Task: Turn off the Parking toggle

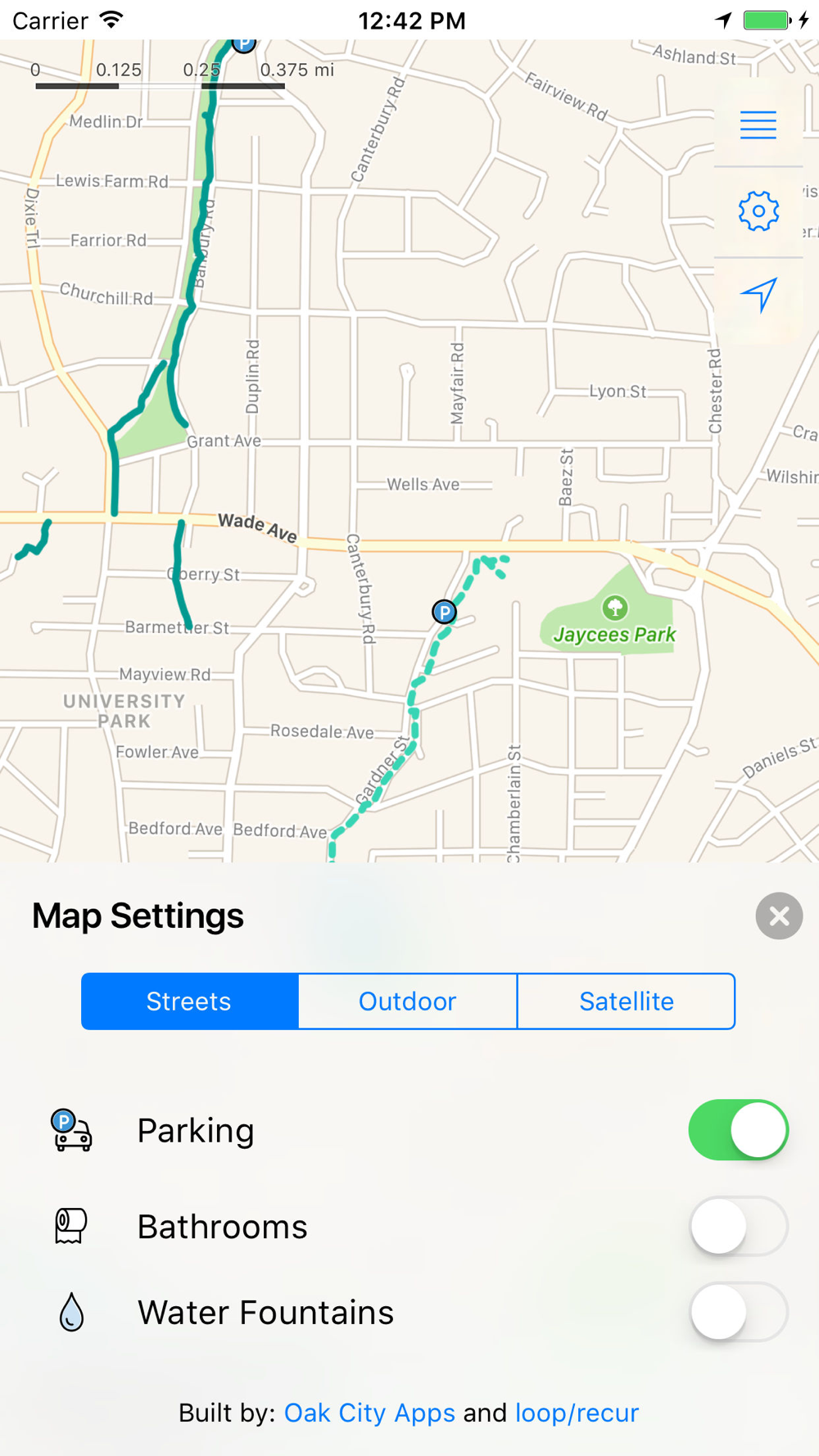Action: click(x=738, y=1130)
